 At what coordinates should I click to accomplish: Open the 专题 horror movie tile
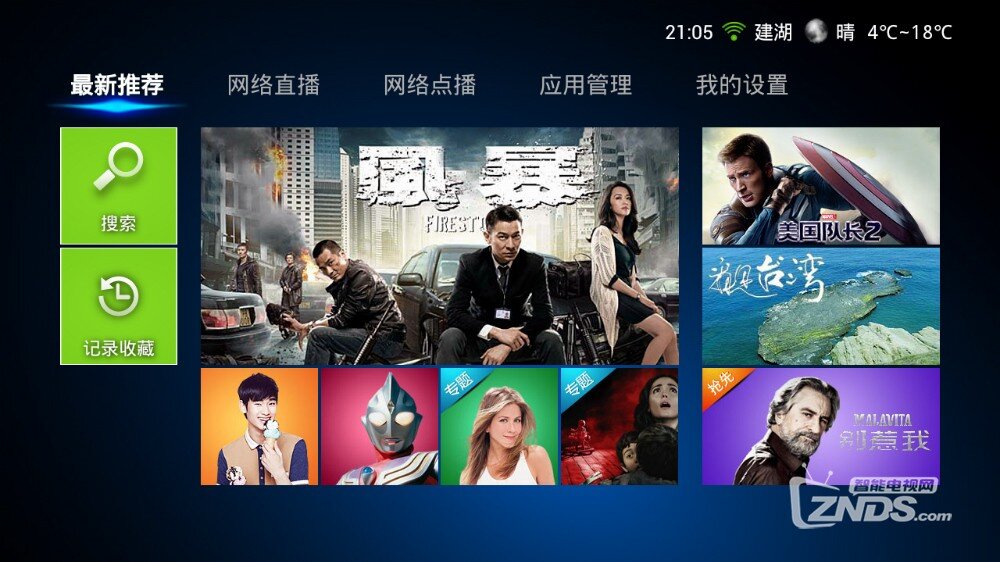[619, 427]
